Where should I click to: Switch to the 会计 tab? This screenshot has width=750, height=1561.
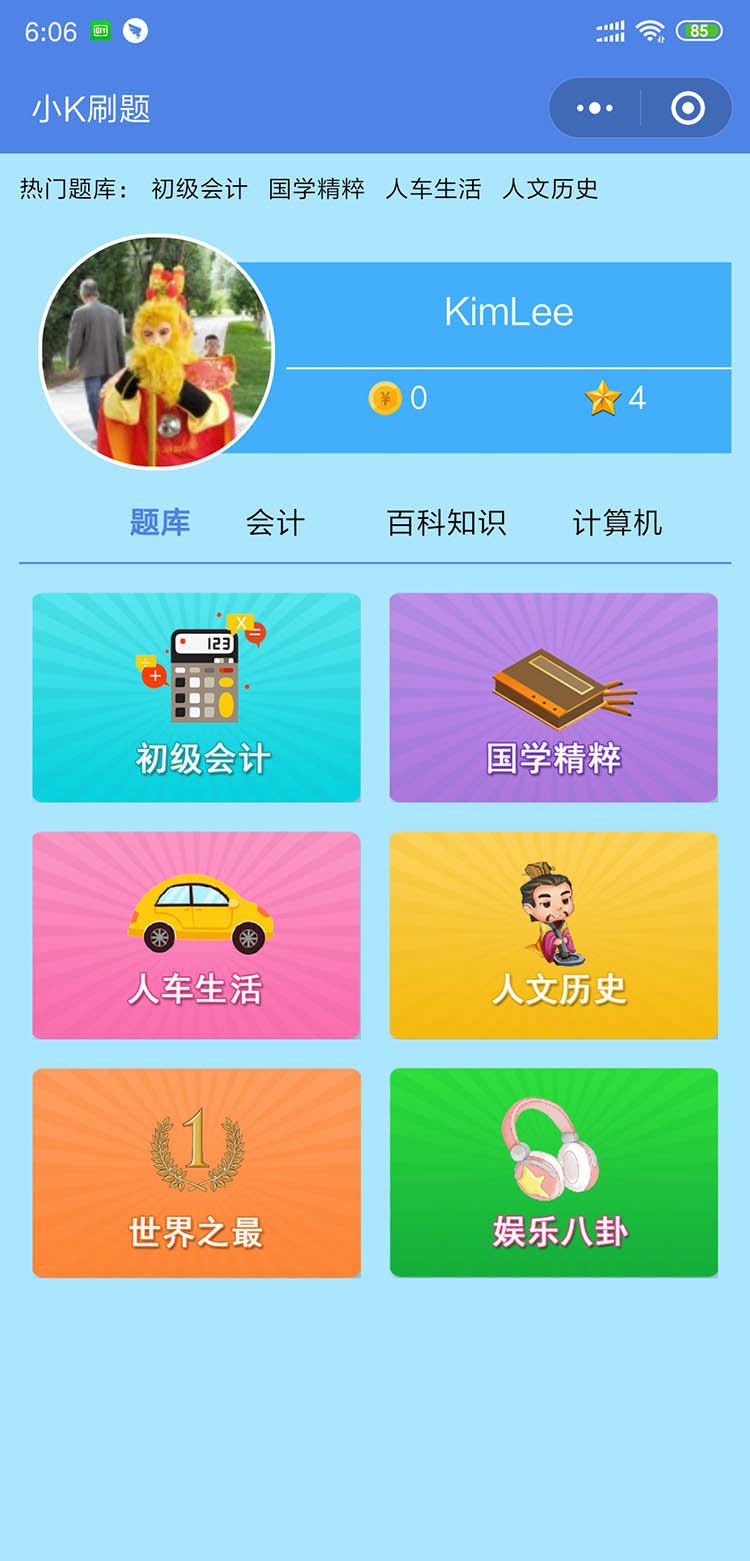pos(274,522)
